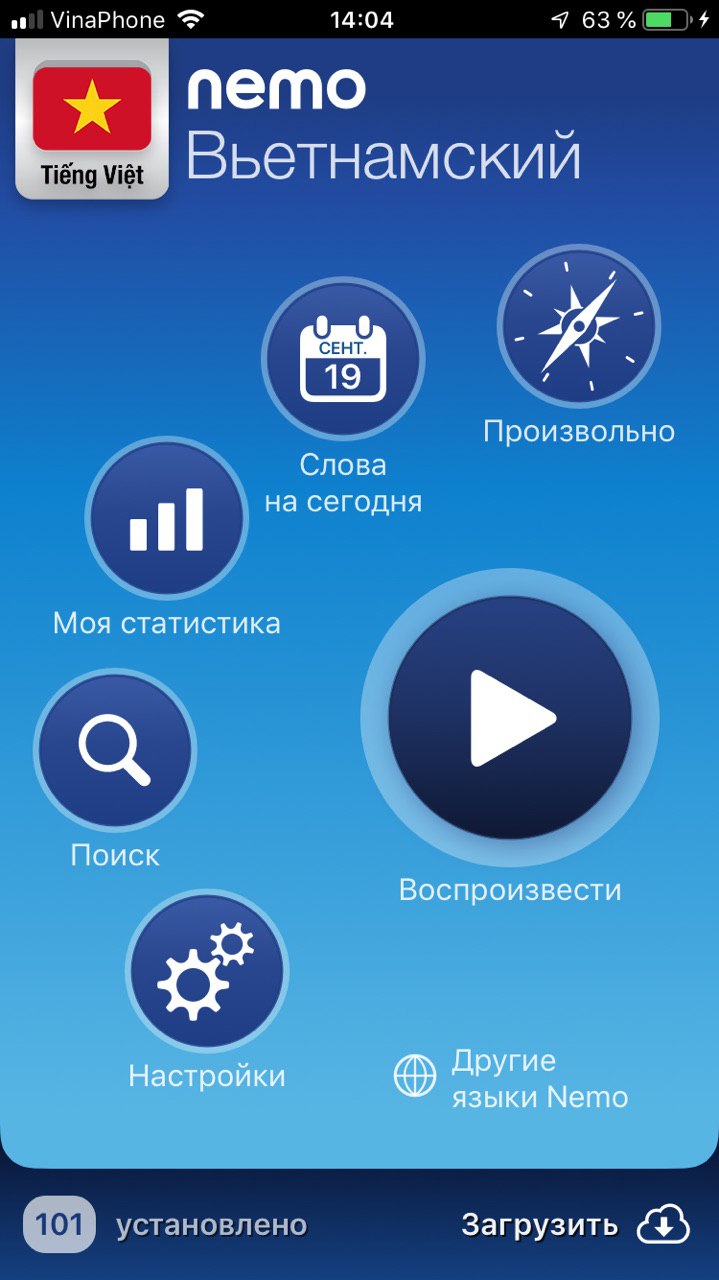Open Поиск magnifying glass
The image size is (719, 1280).
[115, 750]
